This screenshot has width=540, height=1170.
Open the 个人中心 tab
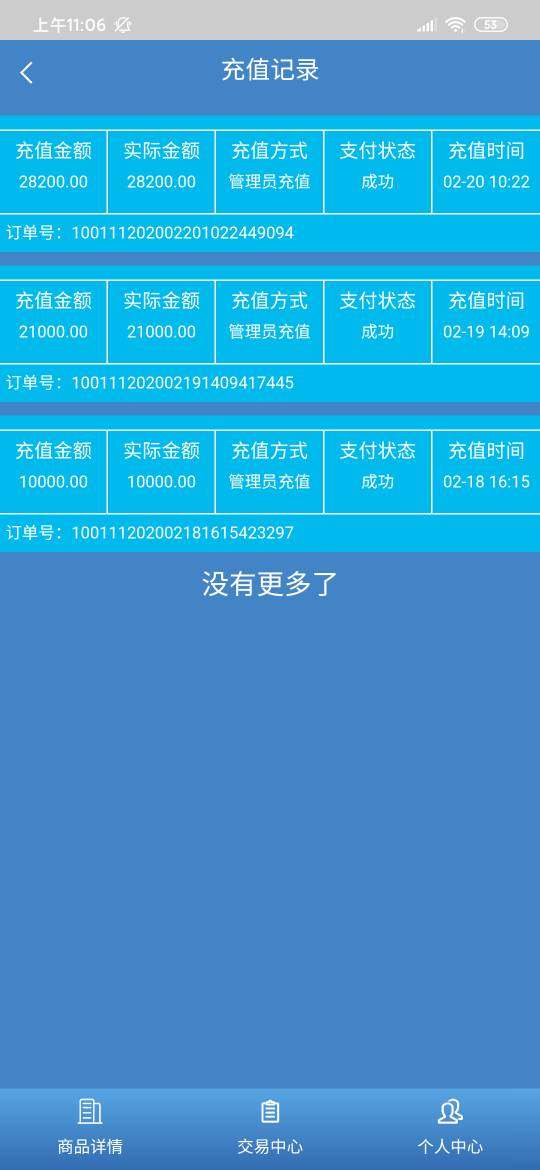coord(450,1127)
